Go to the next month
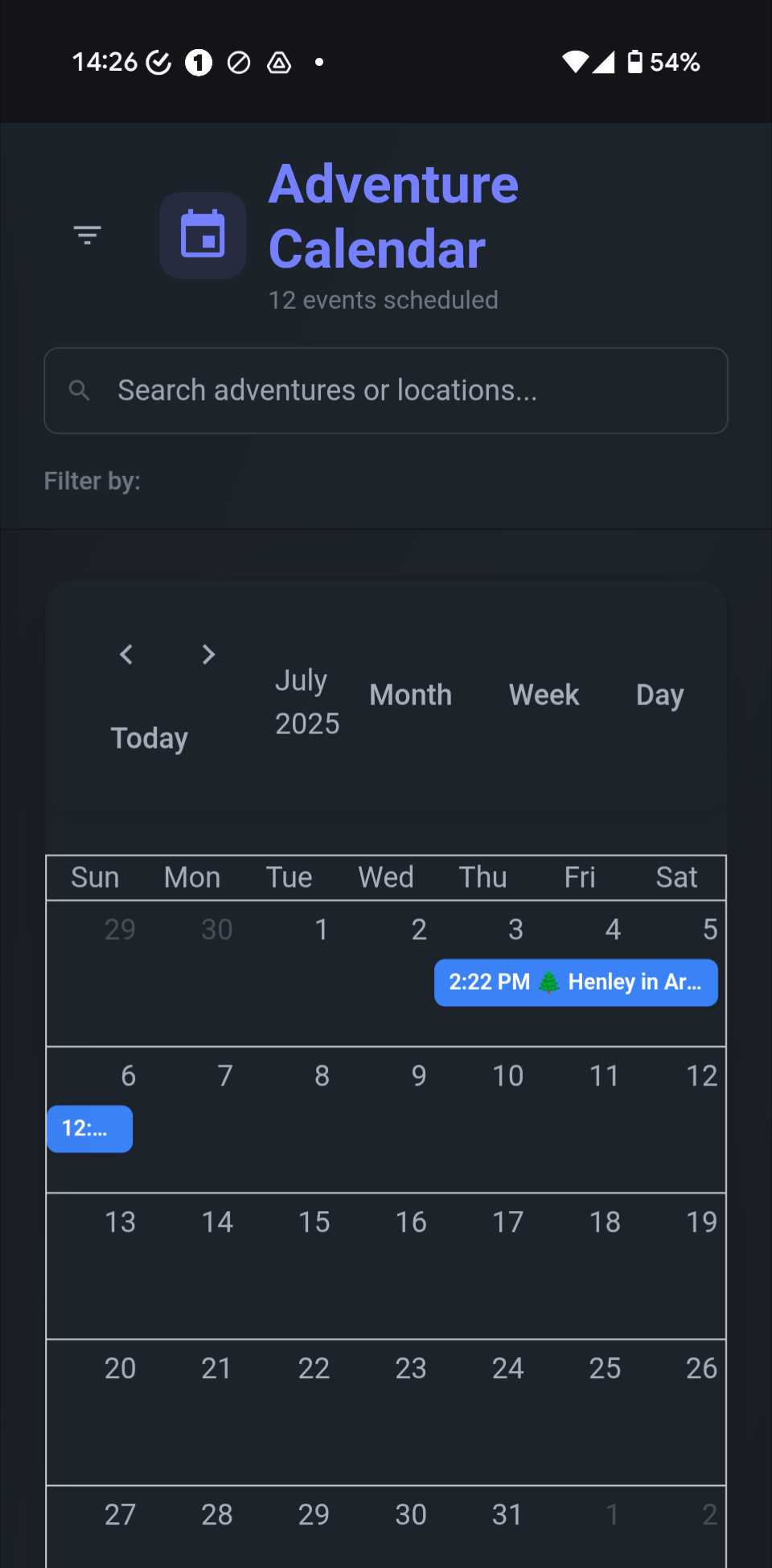 pyautogui.click(x=208, y=655)
